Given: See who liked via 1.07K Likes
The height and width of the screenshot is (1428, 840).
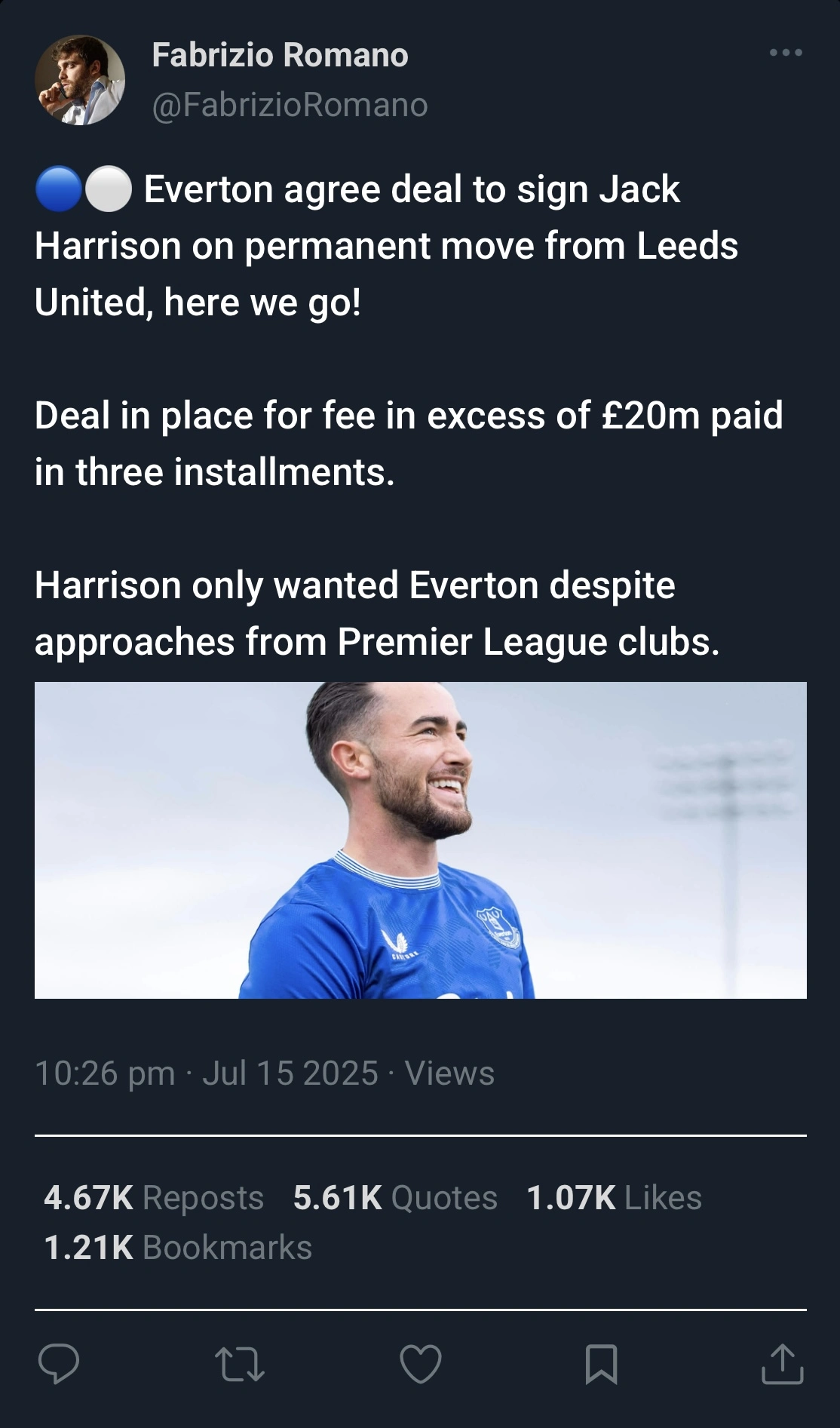Looking at the screenshot, I should pos(614,1198).
